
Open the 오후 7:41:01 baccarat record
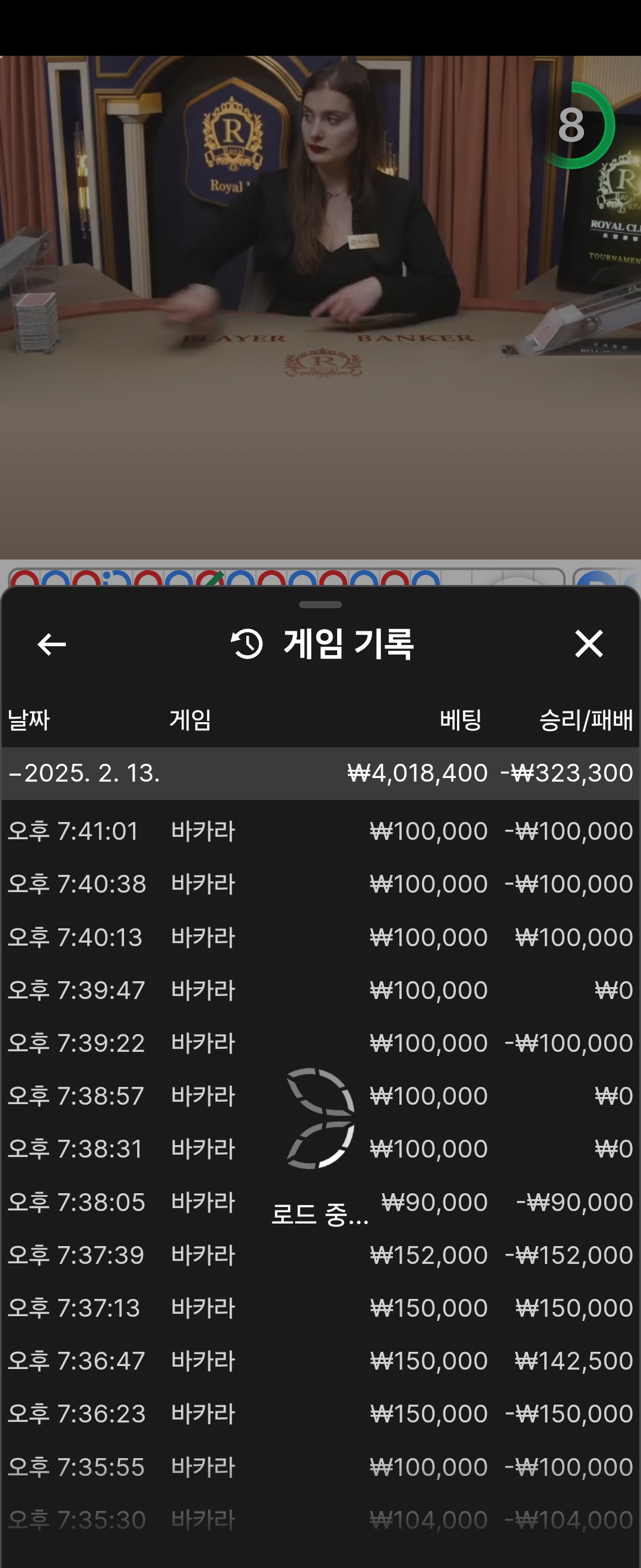(x=320, y=831)
